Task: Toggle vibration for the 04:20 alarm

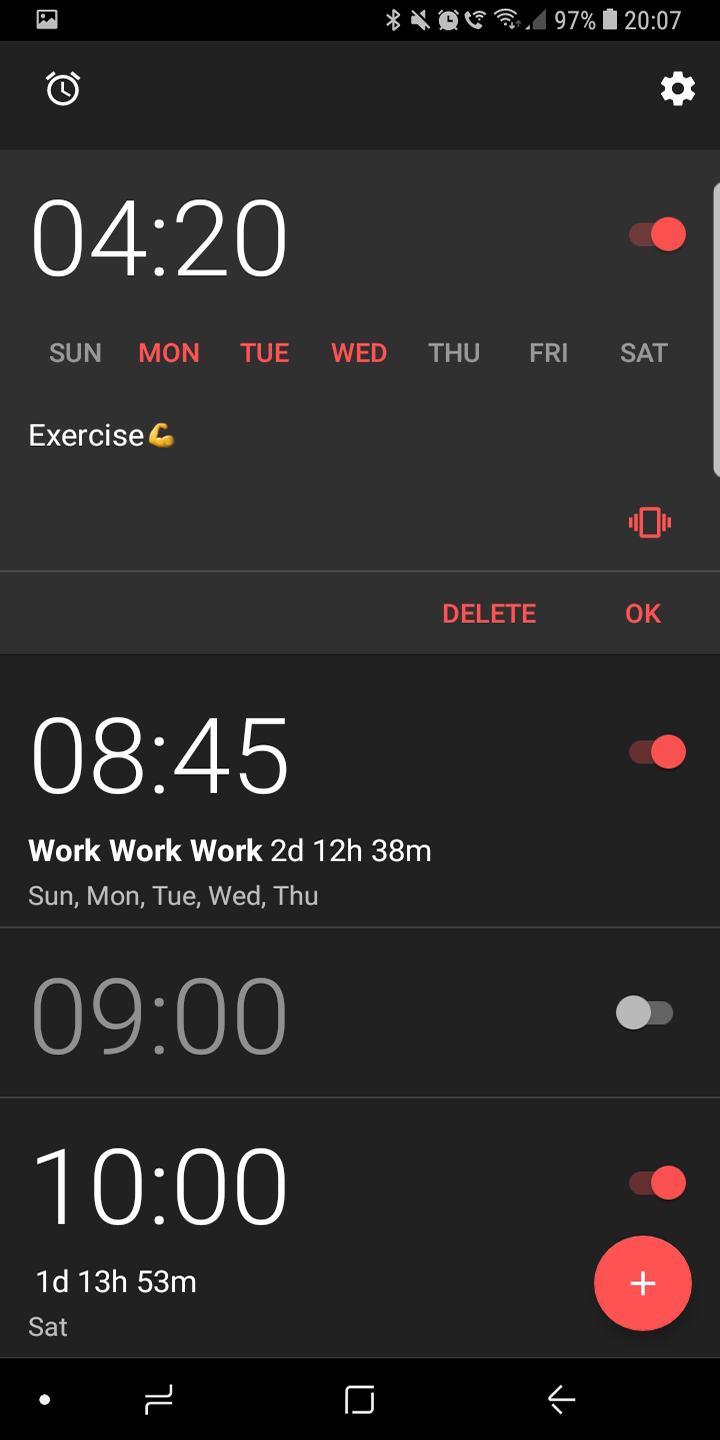Action: [x=650, y=522]
